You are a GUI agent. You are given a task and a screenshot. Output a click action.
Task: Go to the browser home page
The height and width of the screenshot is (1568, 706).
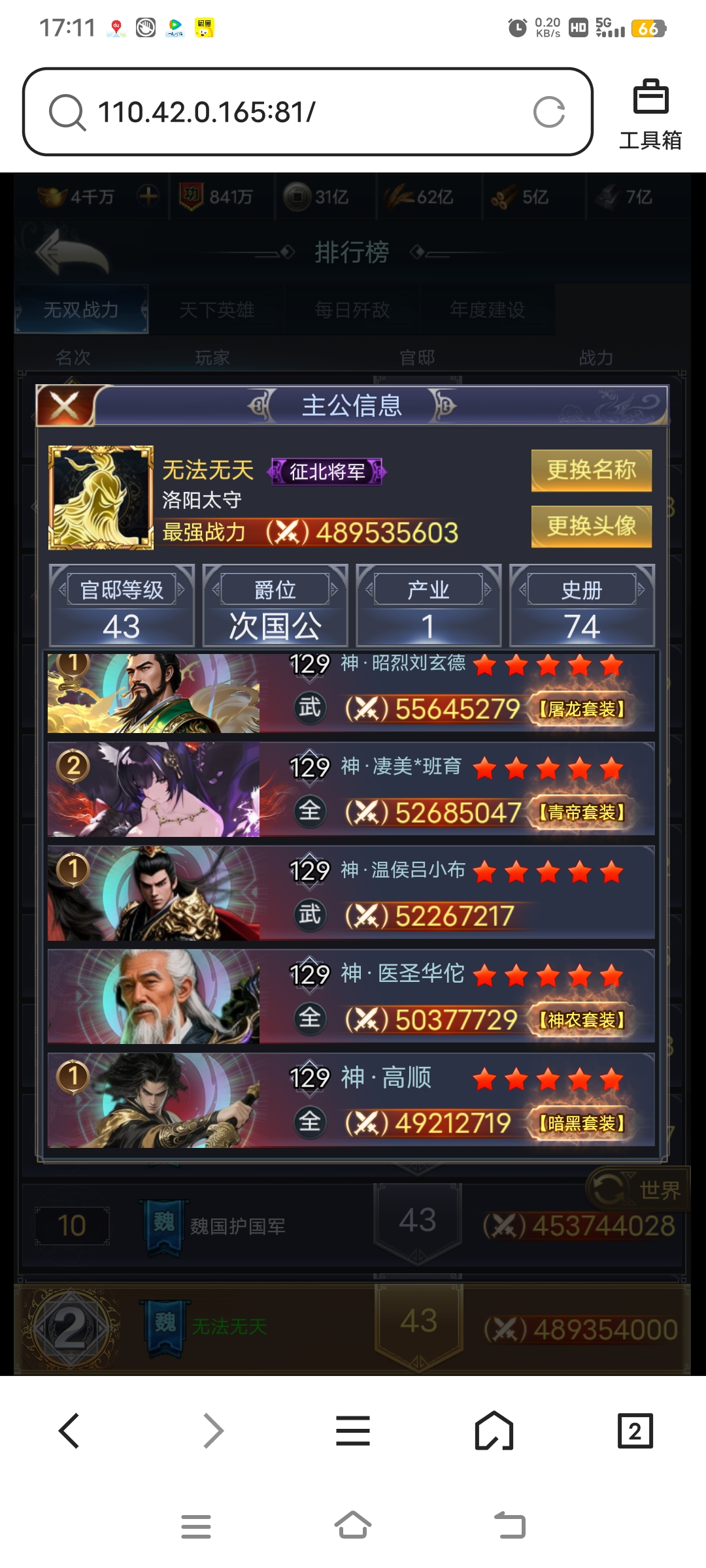click(494, 1431)
